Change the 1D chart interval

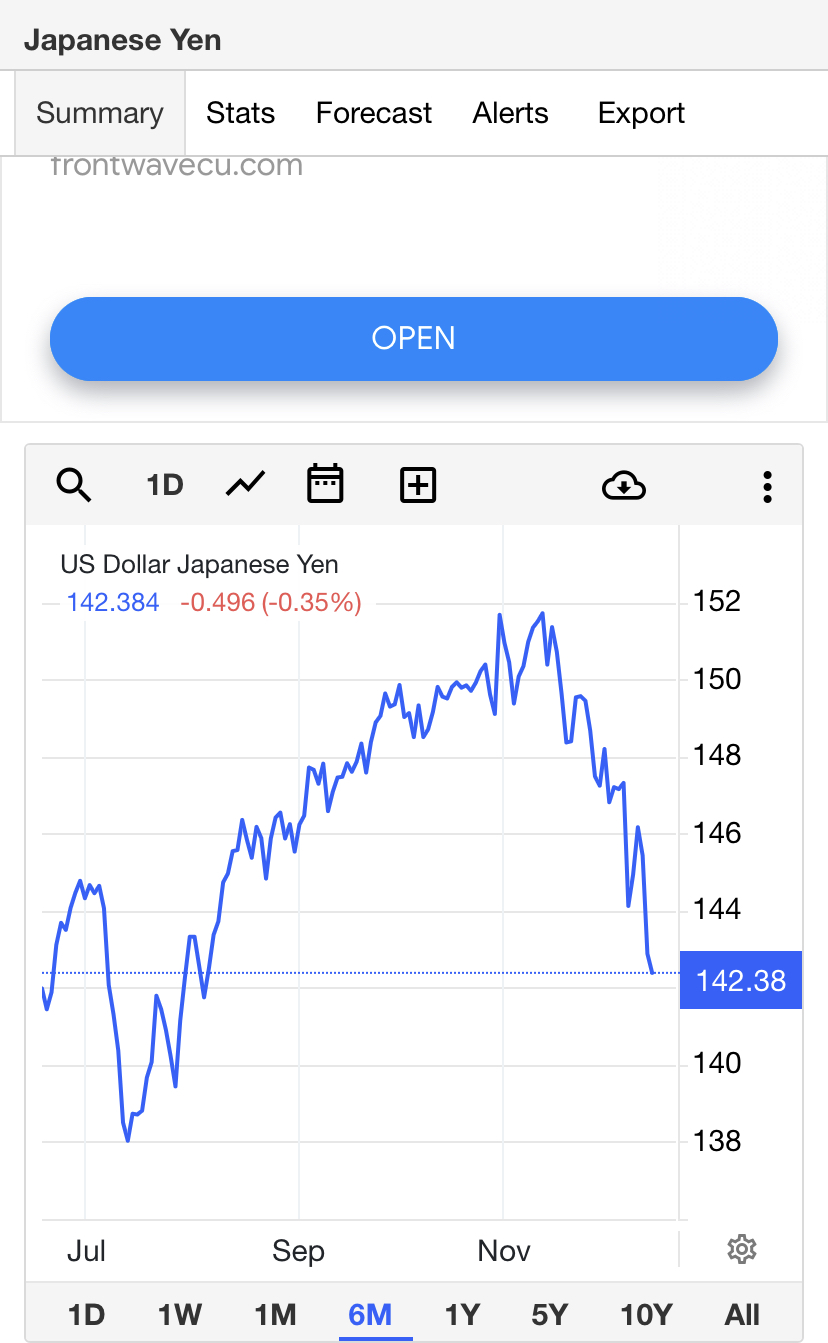coord(165,485)
